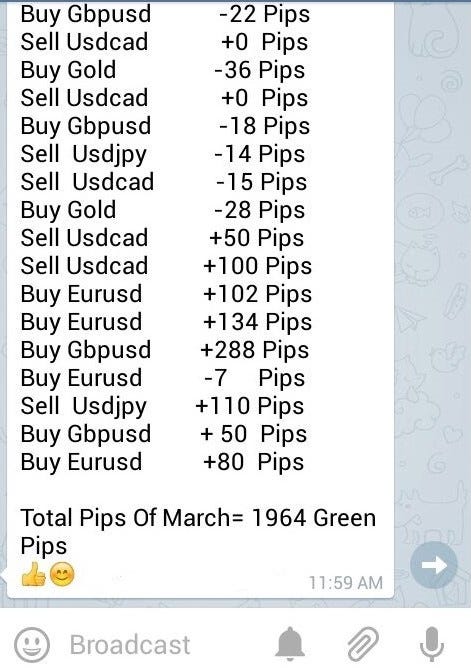Forward the message with arrow button
This screenshot has height=668, width=471.
(x=434, y=565)
